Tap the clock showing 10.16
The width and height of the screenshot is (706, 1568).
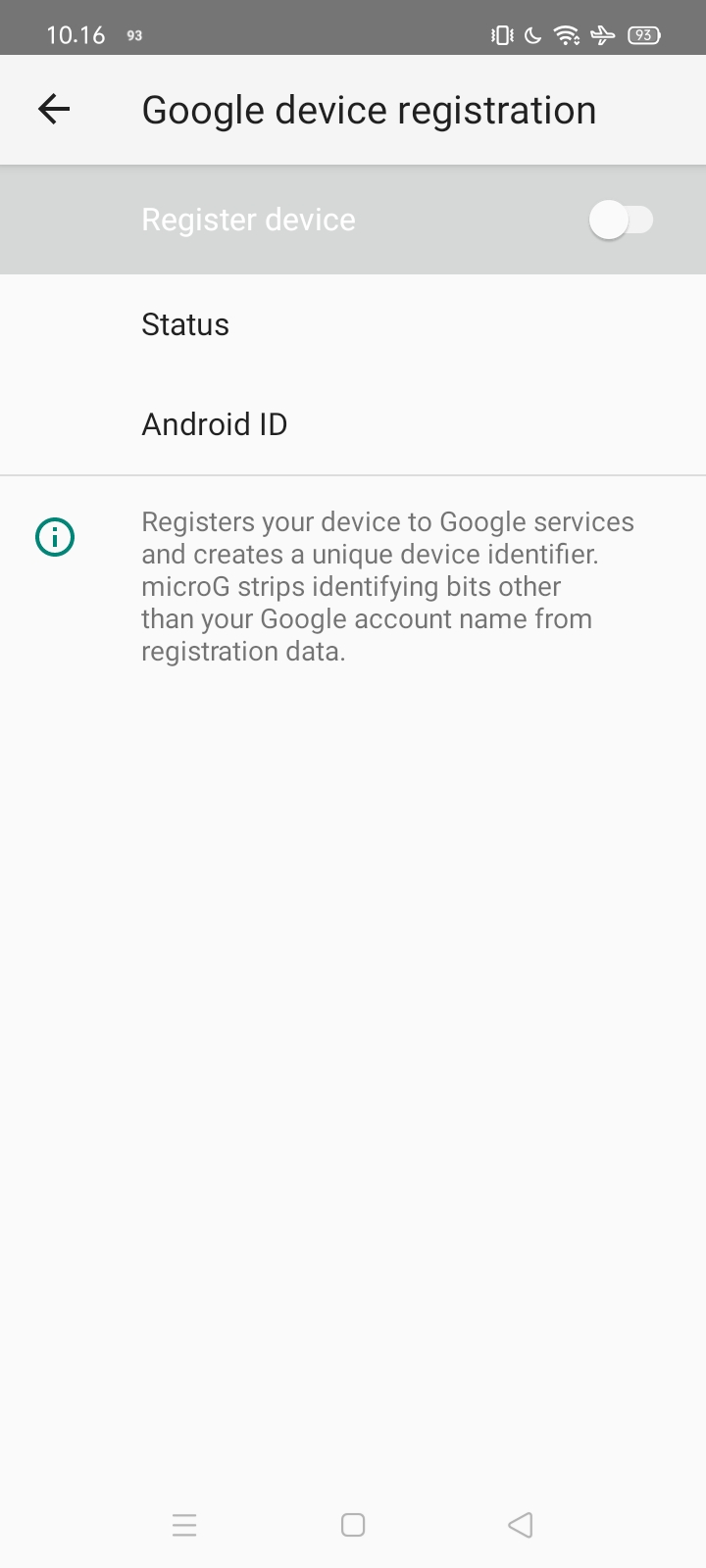[76, 34]
